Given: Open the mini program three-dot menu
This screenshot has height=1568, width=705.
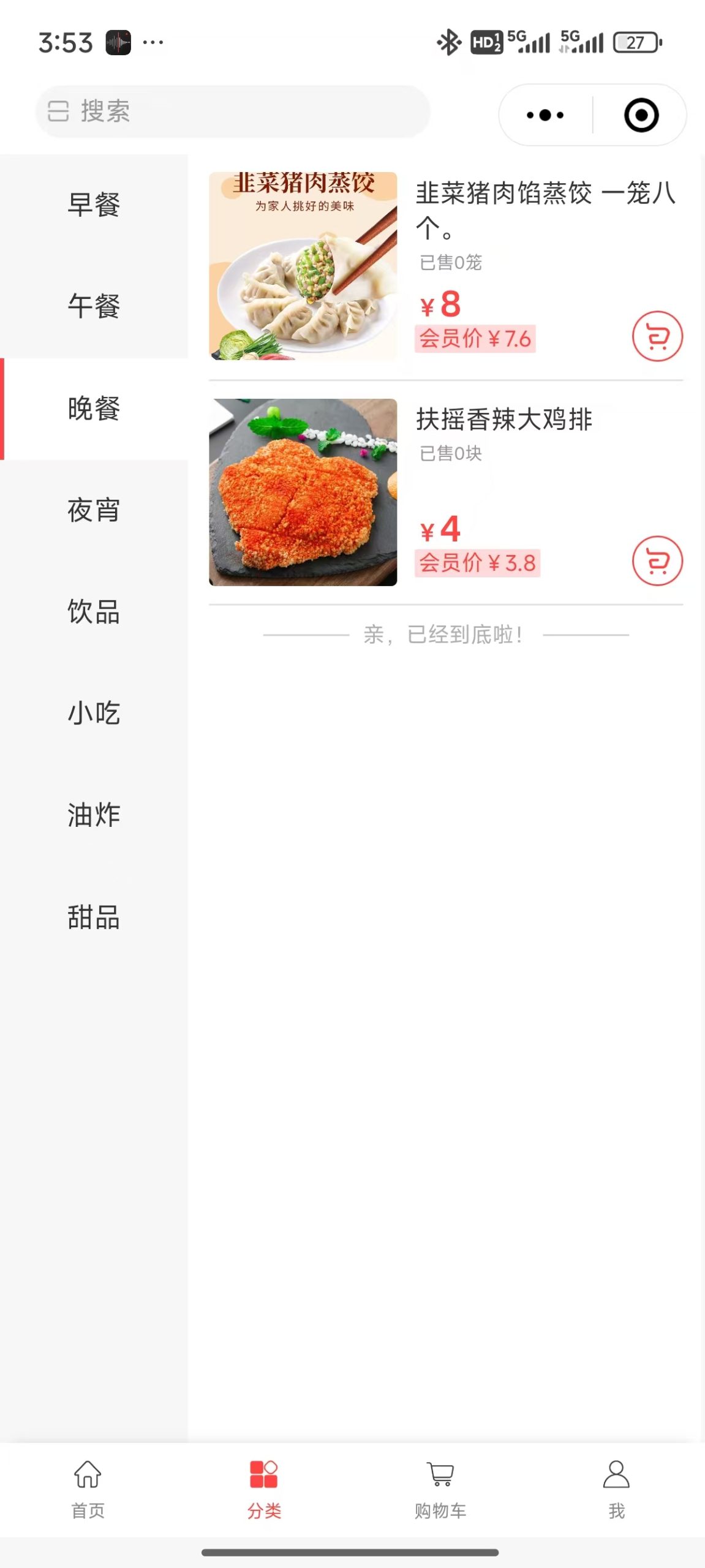Looking at the screenshot, I should tap(545, 115).
